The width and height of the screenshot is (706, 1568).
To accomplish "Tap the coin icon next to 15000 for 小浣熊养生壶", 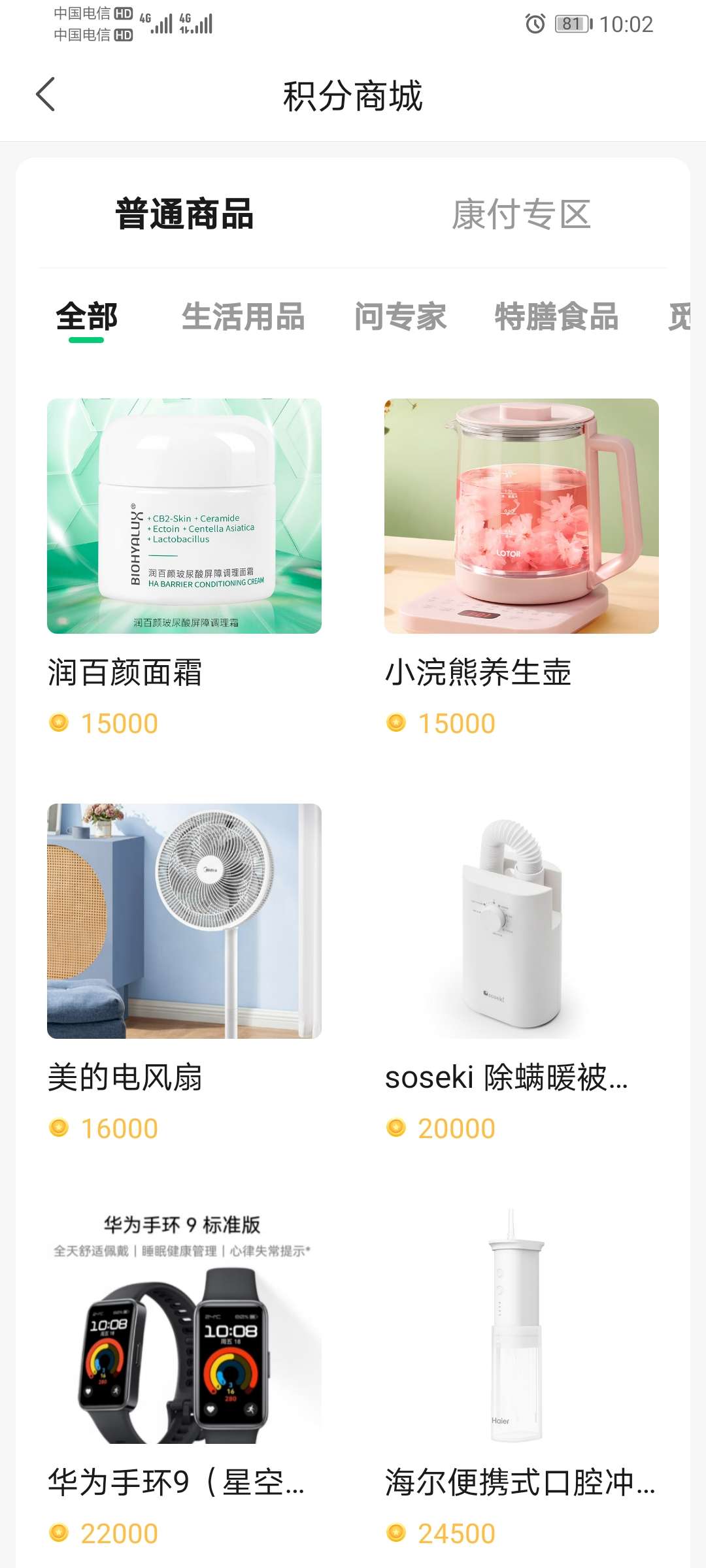I will [397, 723].
